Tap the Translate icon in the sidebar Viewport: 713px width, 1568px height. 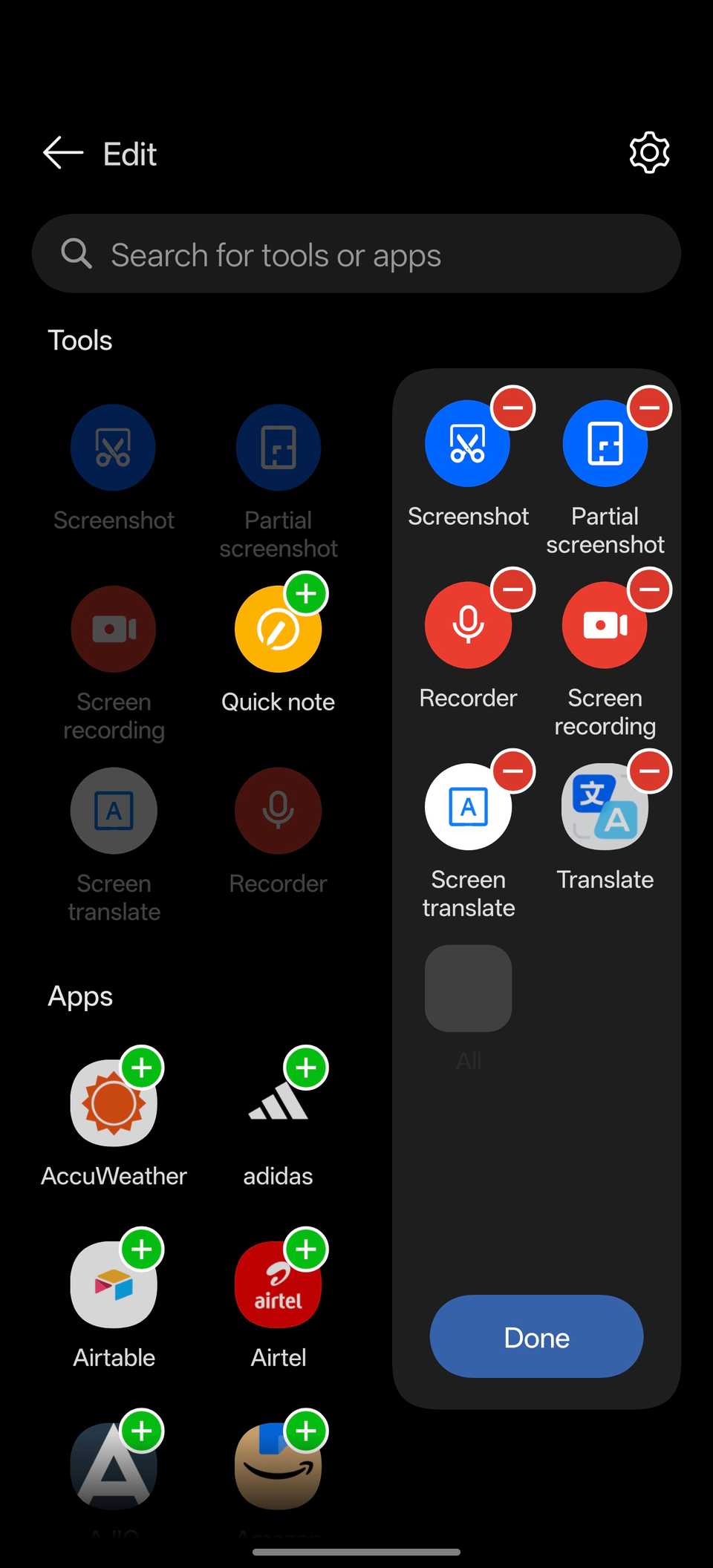605,807
